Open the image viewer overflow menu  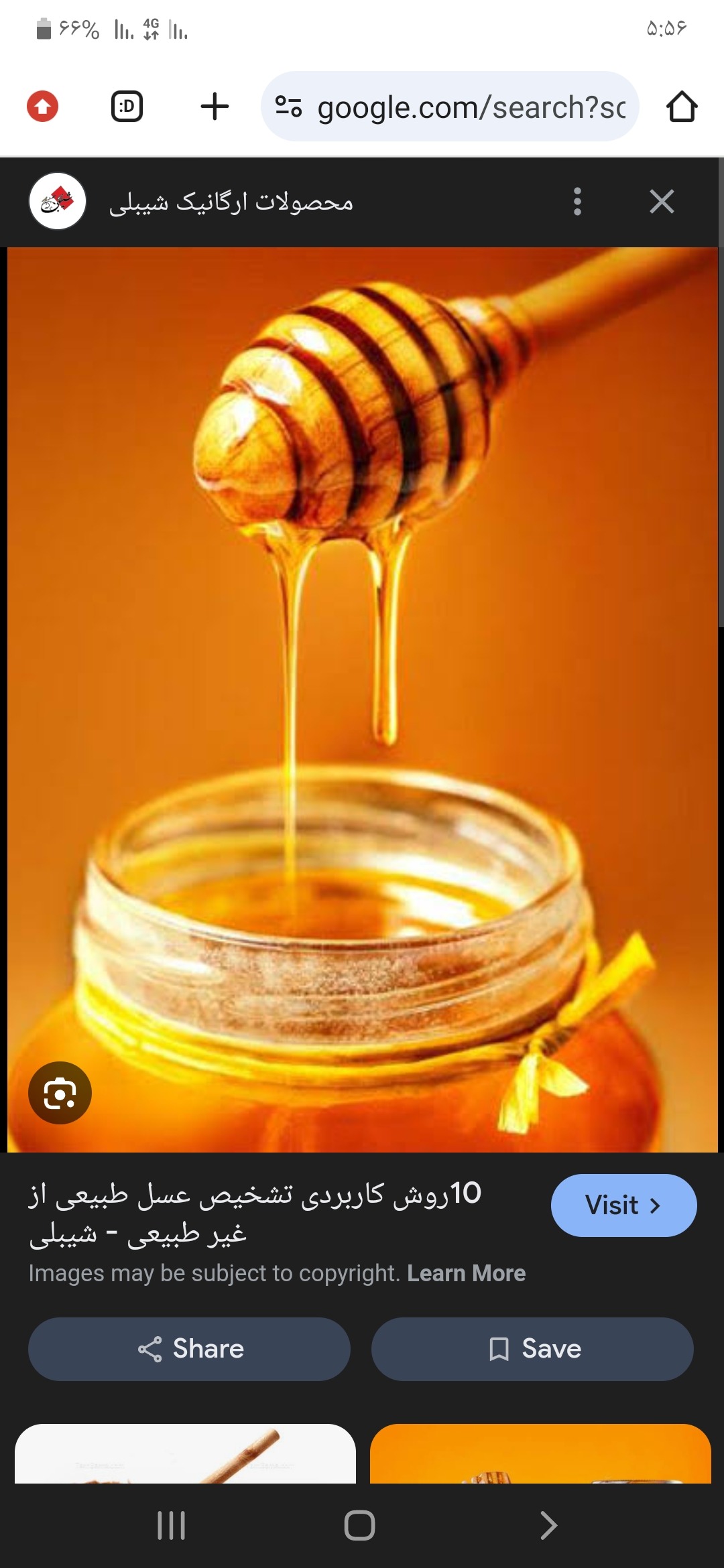coord(577,201)
